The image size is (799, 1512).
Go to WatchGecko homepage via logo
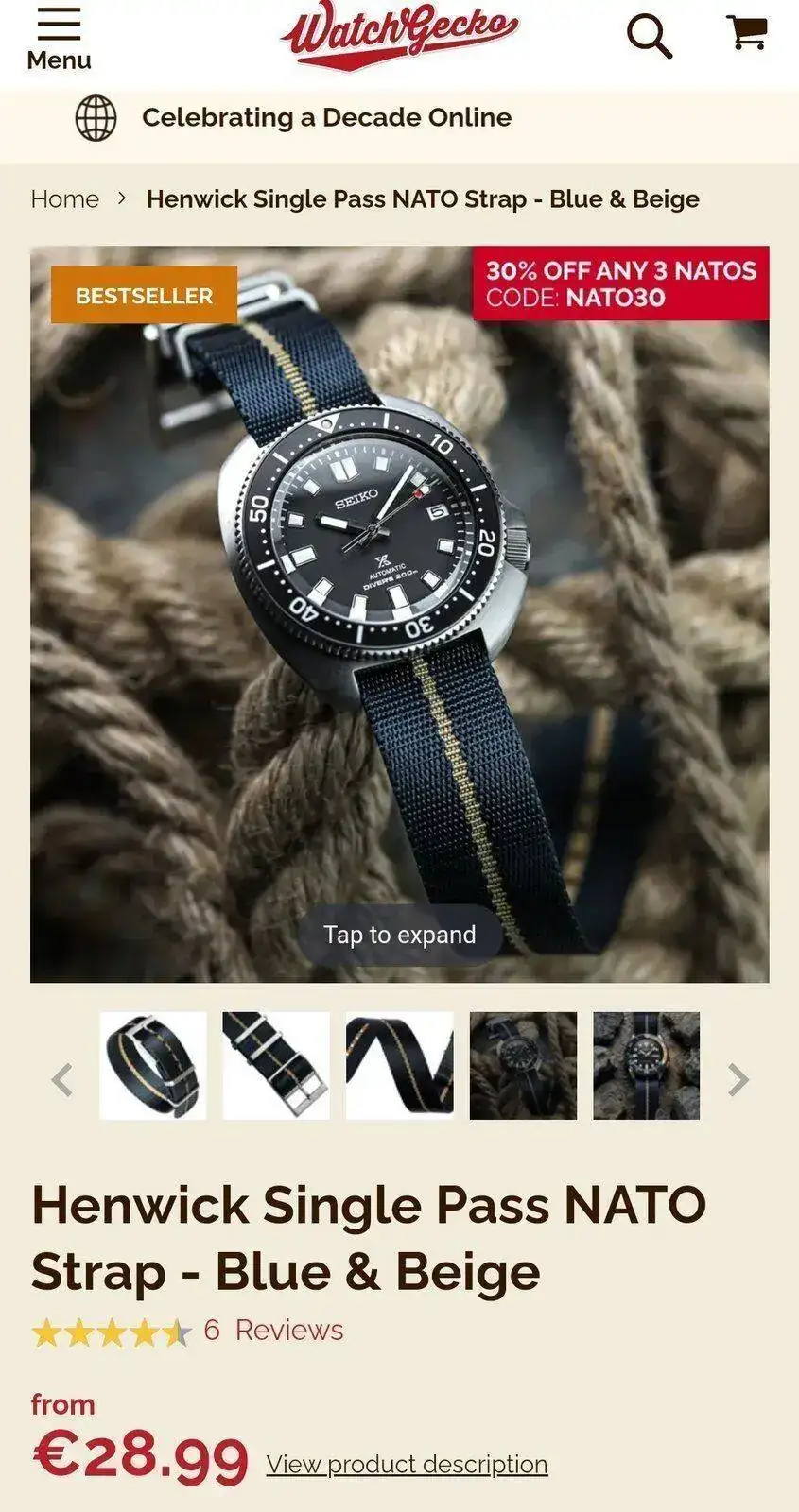click(x=399, y=36)
